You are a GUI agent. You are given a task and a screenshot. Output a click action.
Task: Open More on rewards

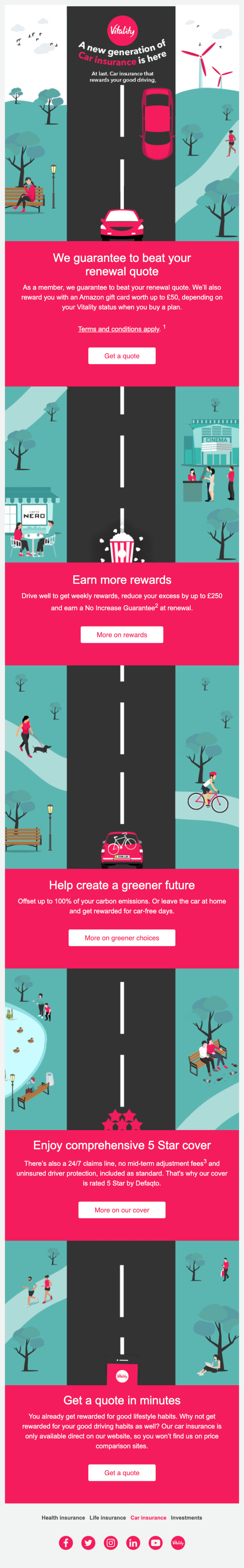(122, 635)
